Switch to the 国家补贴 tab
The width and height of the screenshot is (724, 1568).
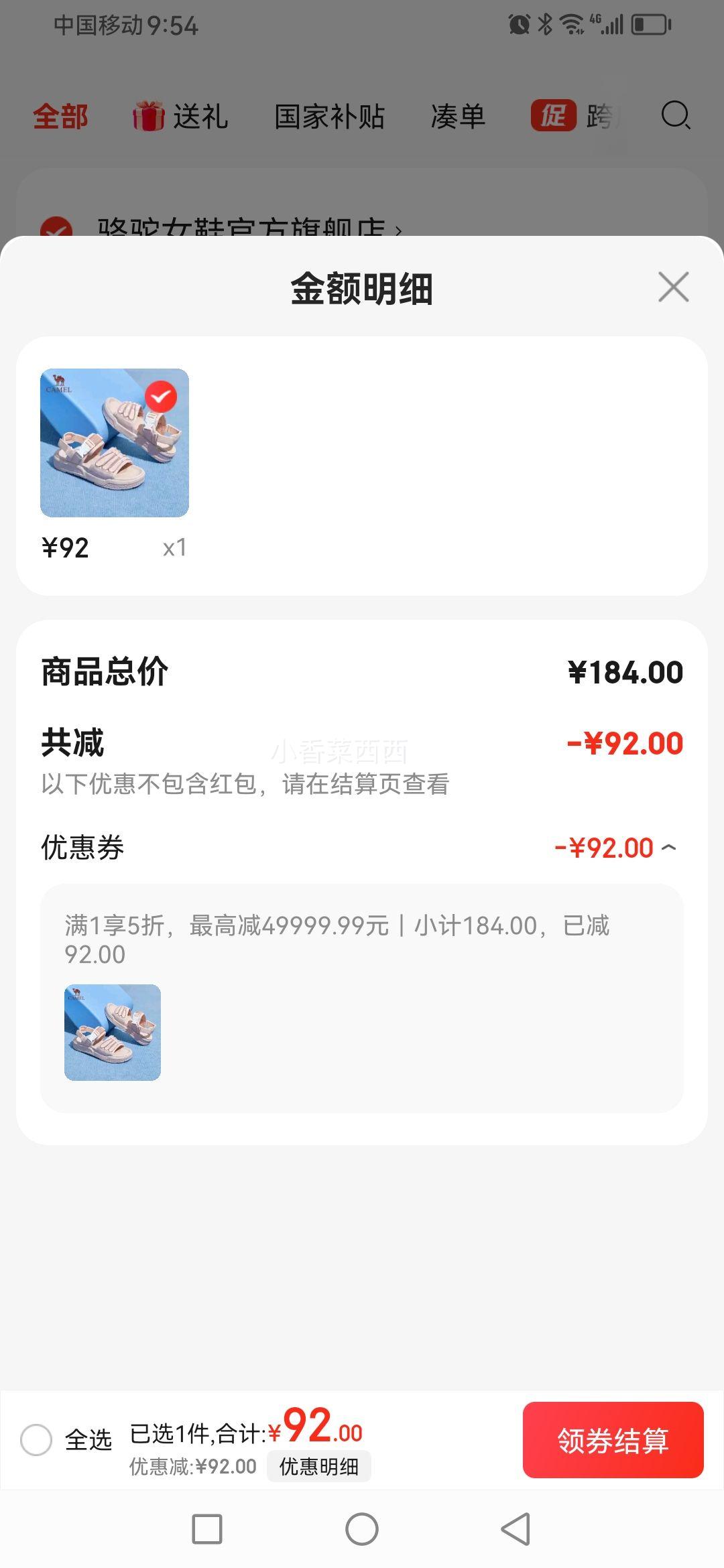pos(329,115)
